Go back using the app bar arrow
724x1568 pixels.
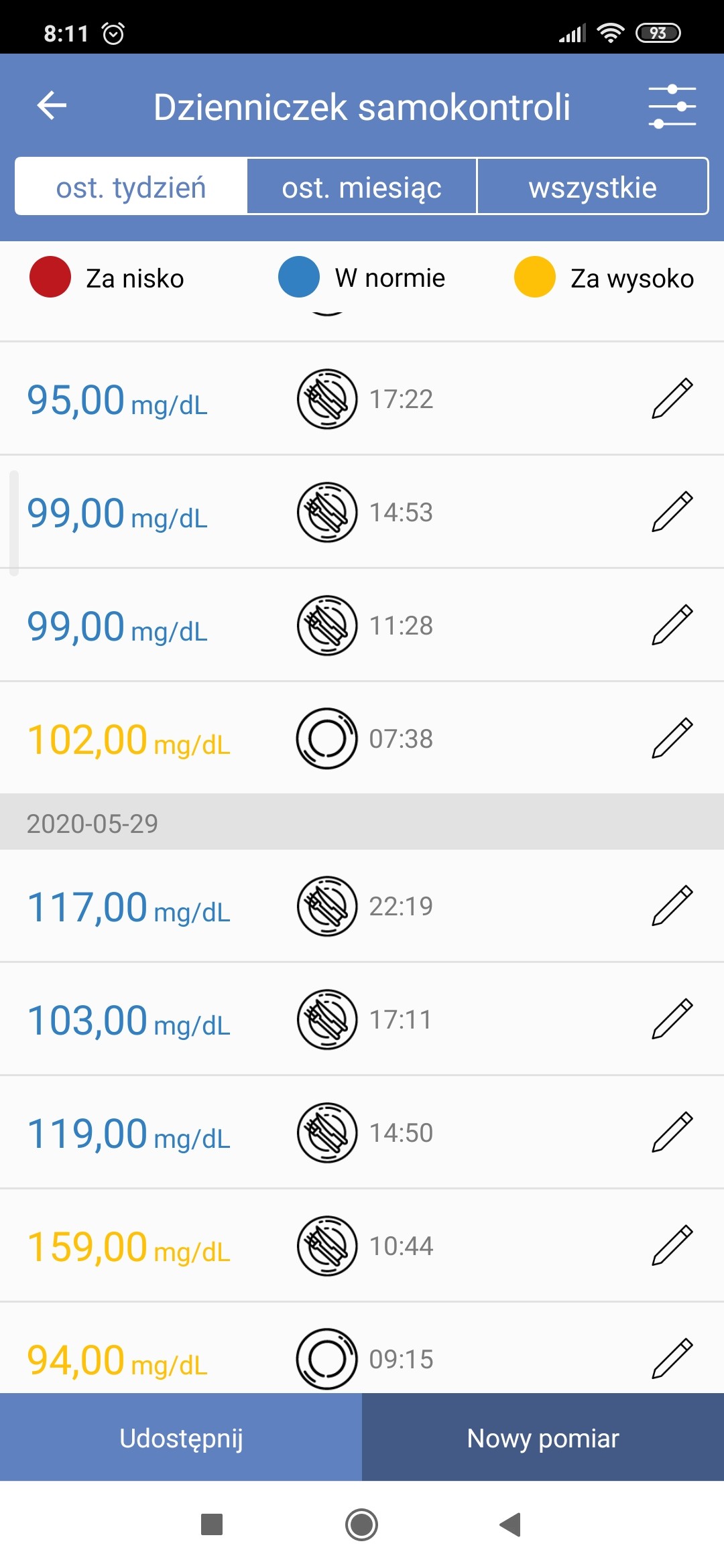coord(52,106)
